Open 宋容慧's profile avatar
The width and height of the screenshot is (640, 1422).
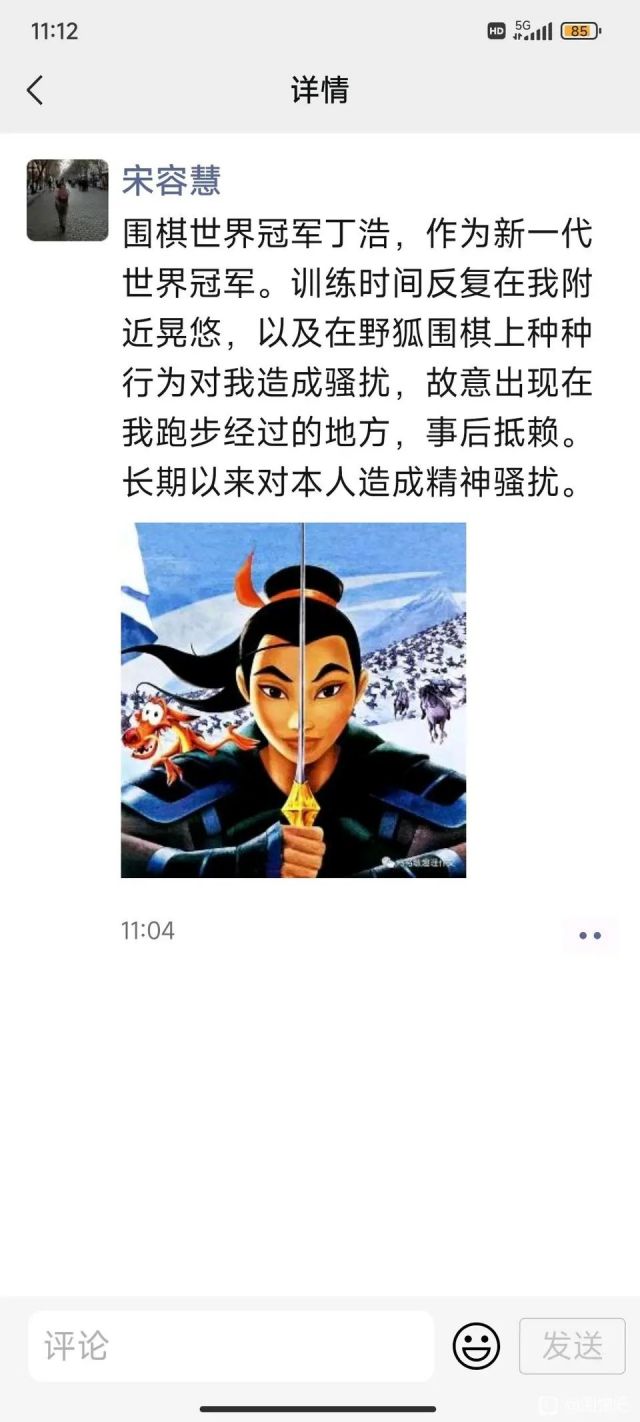coord(67,200)
